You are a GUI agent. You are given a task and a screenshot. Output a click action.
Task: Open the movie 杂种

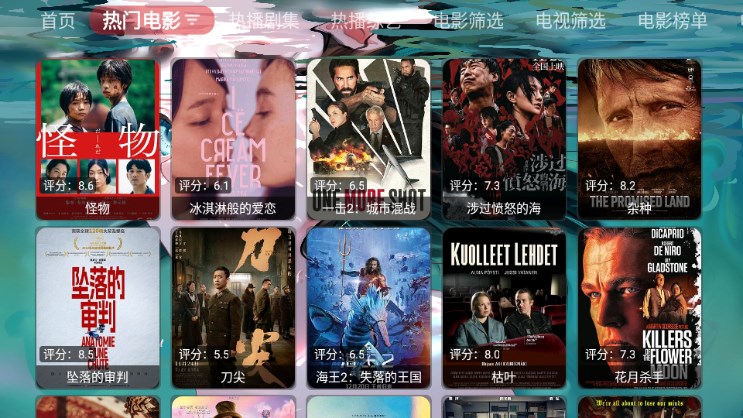point(639,138)
